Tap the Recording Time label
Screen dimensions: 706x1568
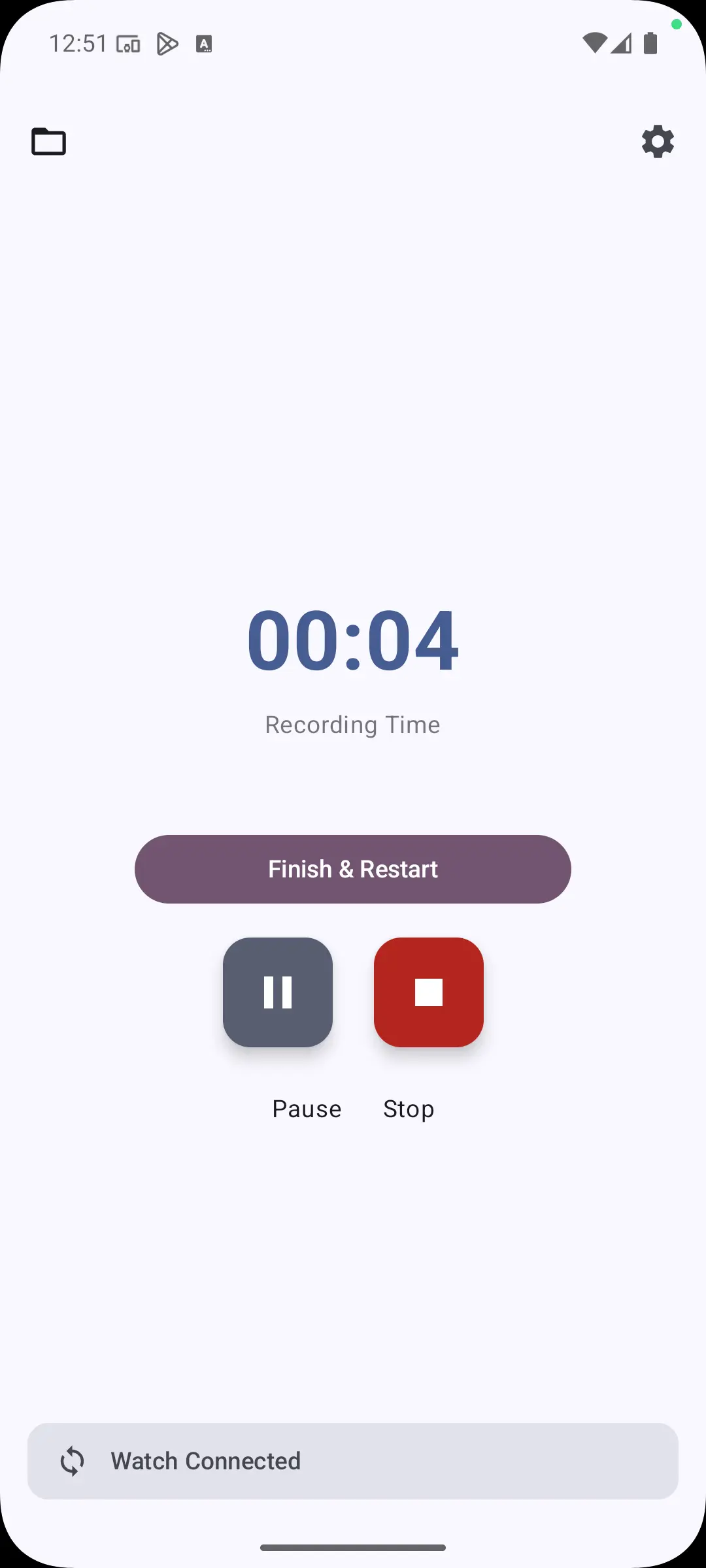coord(352,724)
